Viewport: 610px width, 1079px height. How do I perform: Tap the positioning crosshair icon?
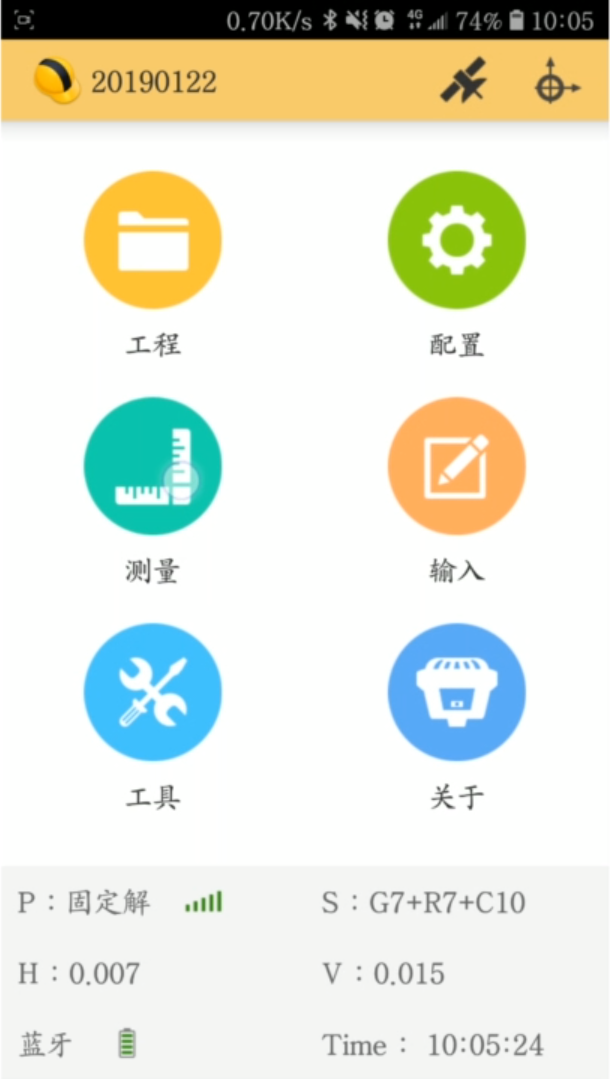[x=556, y=82]
